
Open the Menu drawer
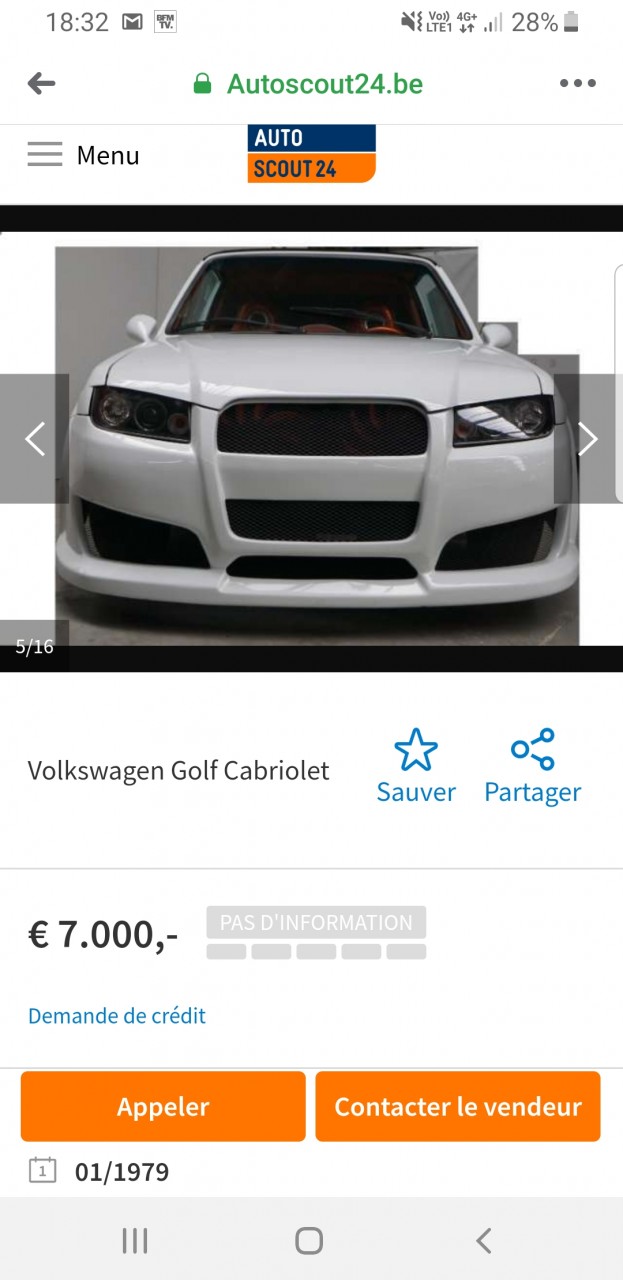click(83, 155)
